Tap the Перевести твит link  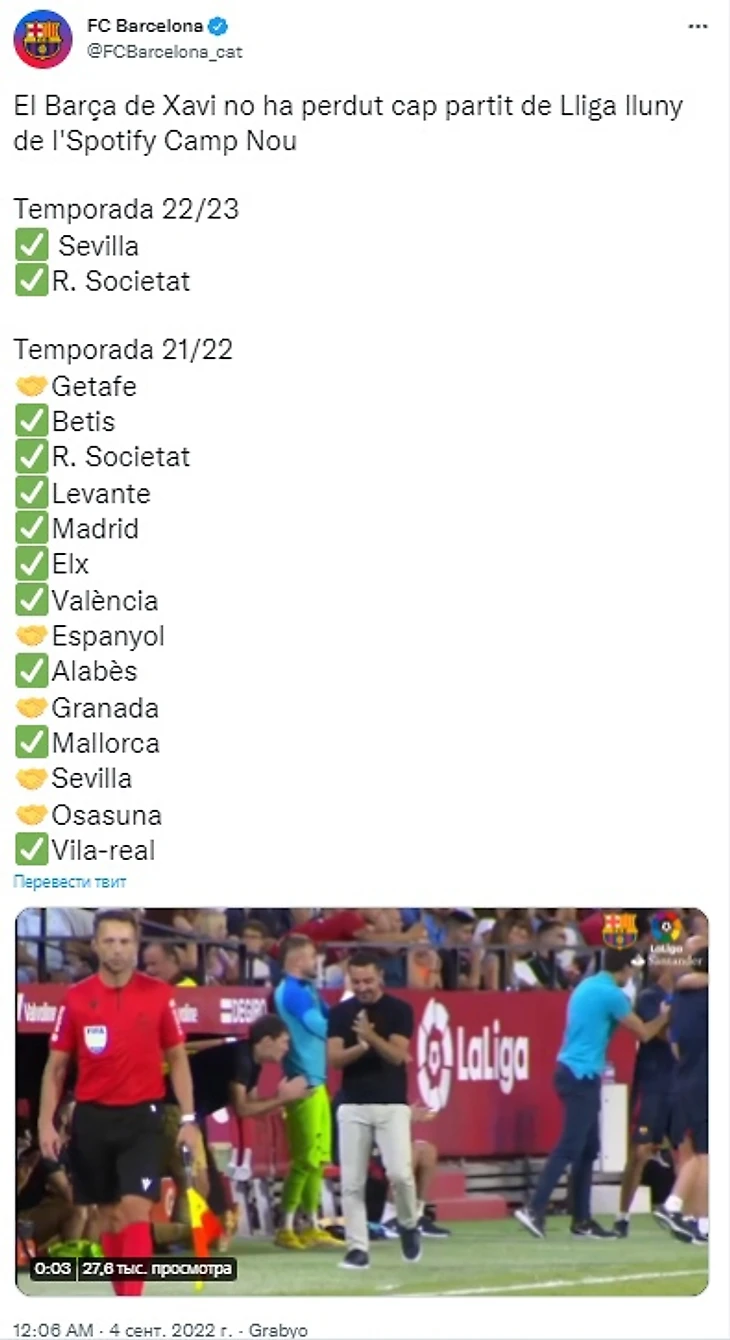pos(70,882)
